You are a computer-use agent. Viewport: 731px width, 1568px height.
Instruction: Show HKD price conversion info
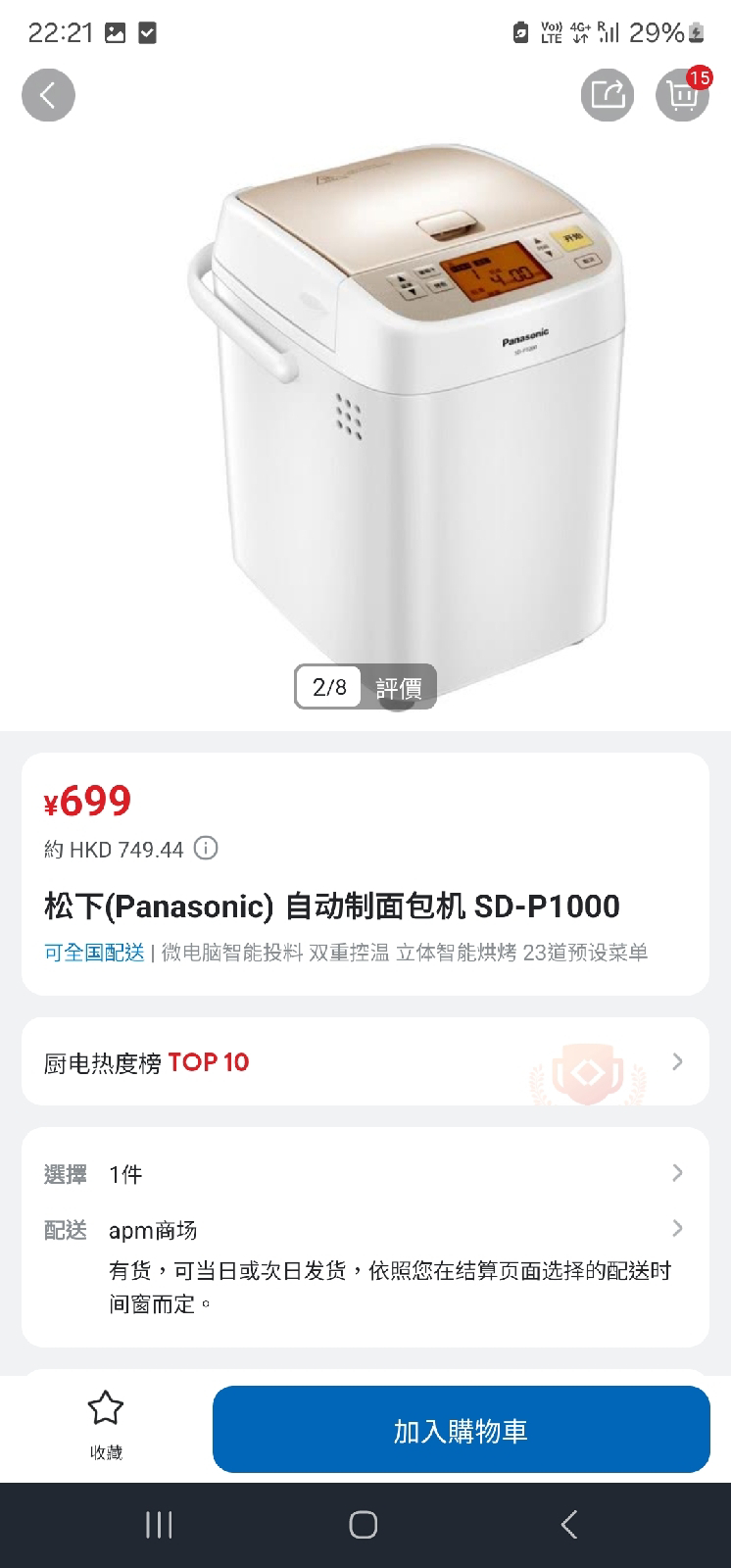206,849
